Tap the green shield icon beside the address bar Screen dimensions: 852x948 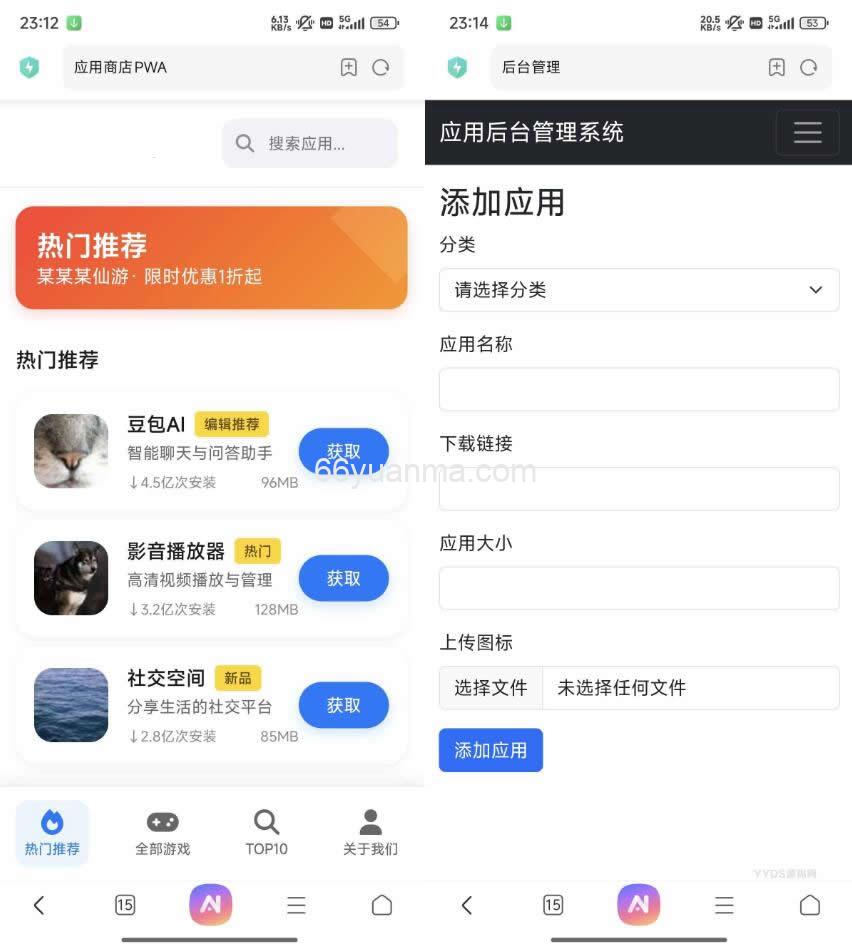29,67
